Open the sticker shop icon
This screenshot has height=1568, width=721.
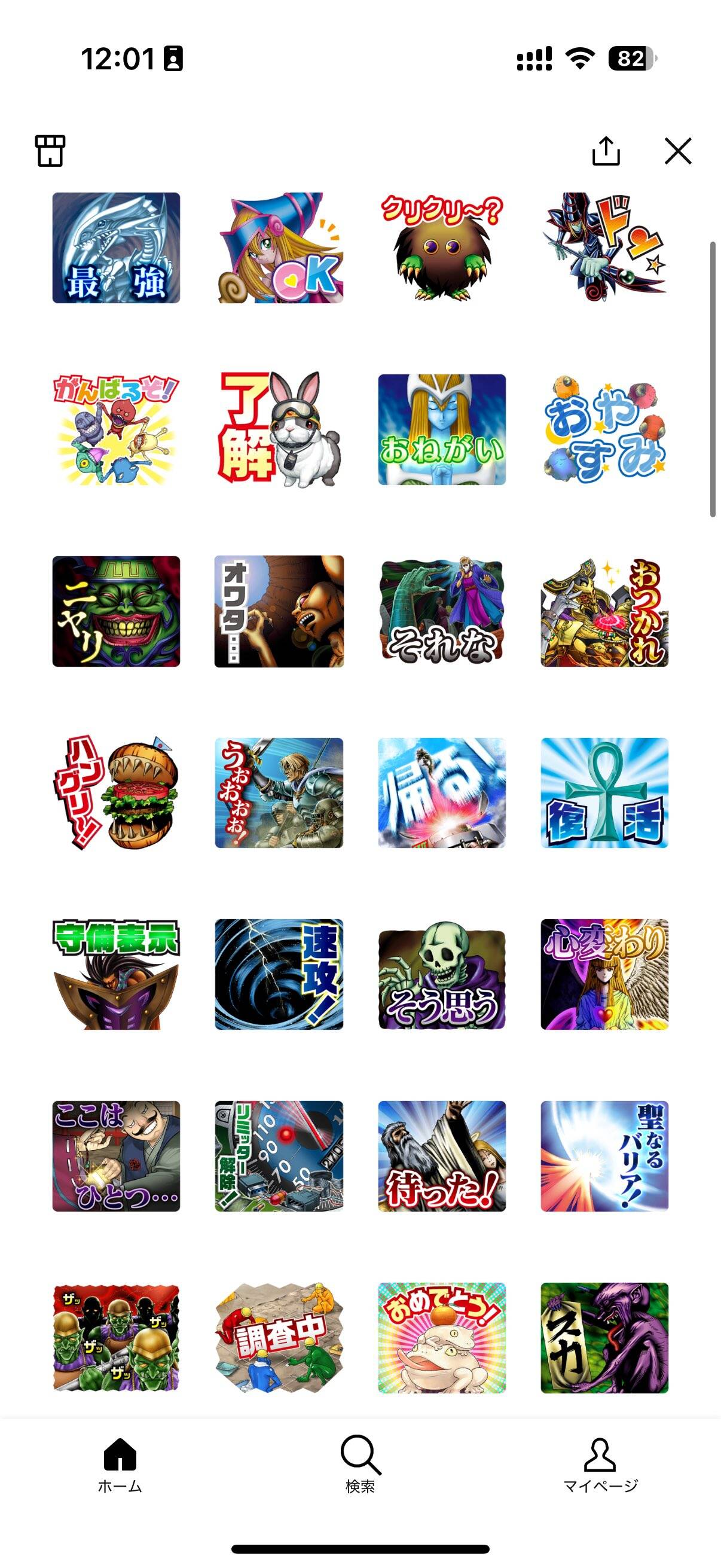click(x=50, y=150)
